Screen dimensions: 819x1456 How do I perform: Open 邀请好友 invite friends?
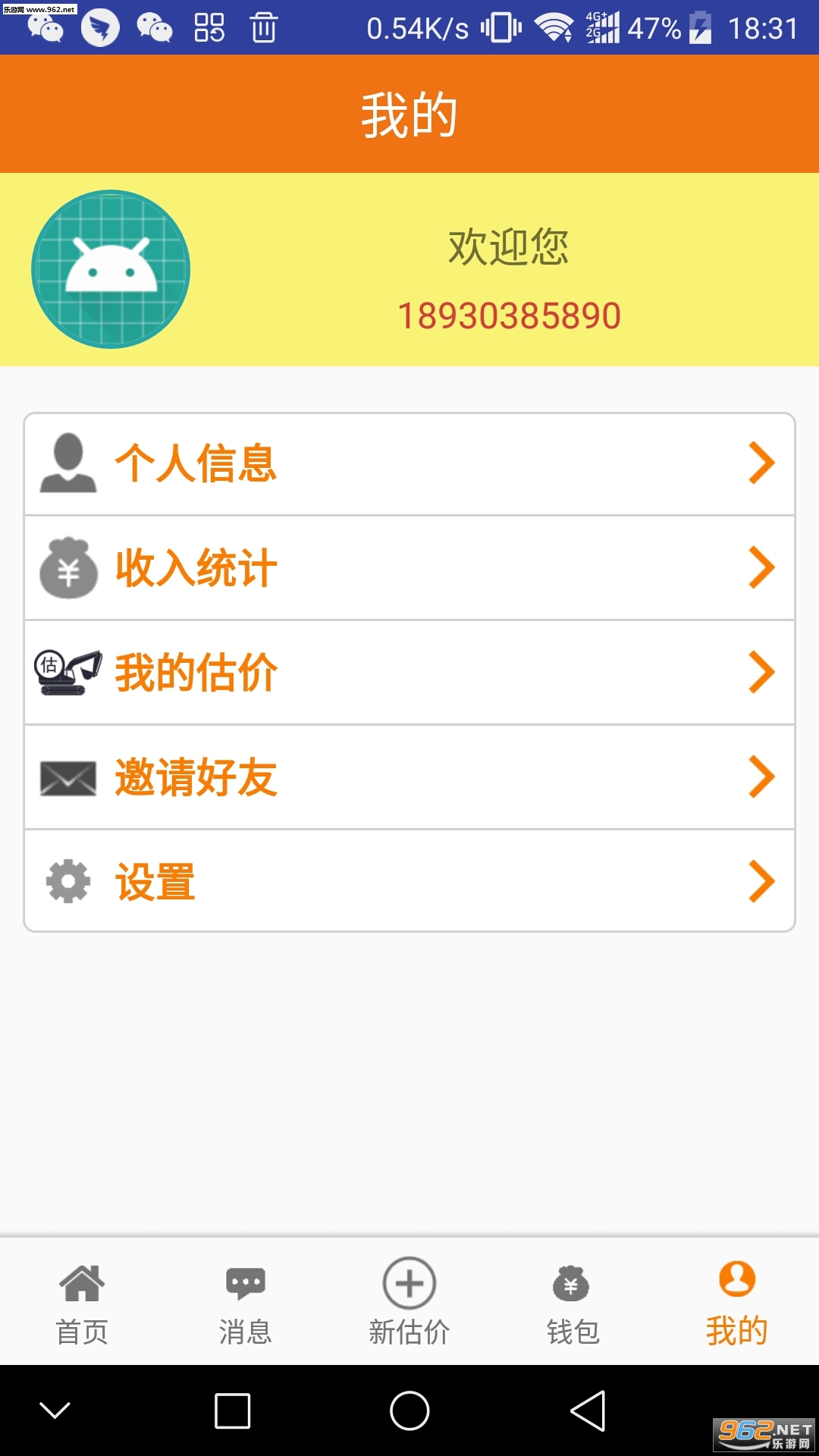[409, 777]
